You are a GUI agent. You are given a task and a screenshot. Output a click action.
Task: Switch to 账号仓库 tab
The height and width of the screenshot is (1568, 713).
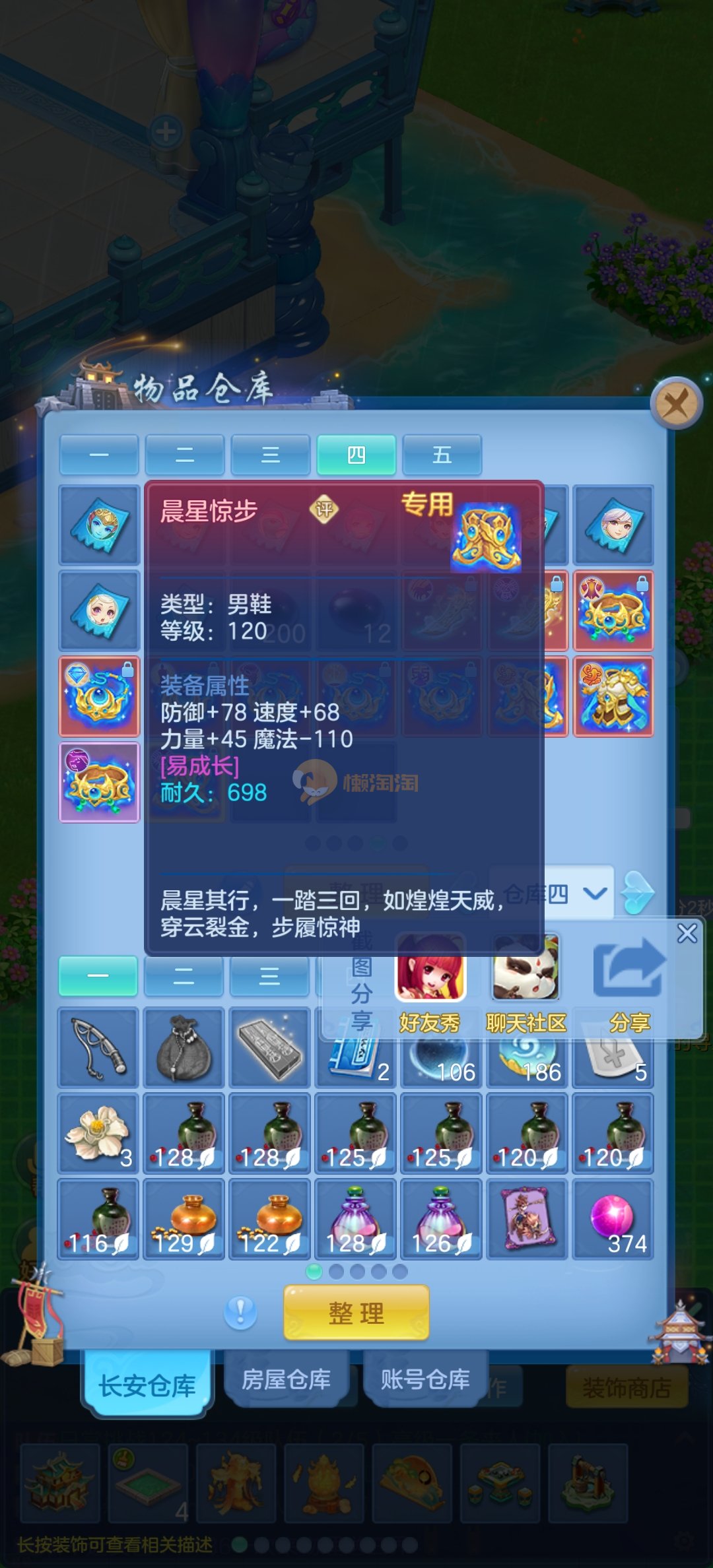click(x=425, y=1379)
